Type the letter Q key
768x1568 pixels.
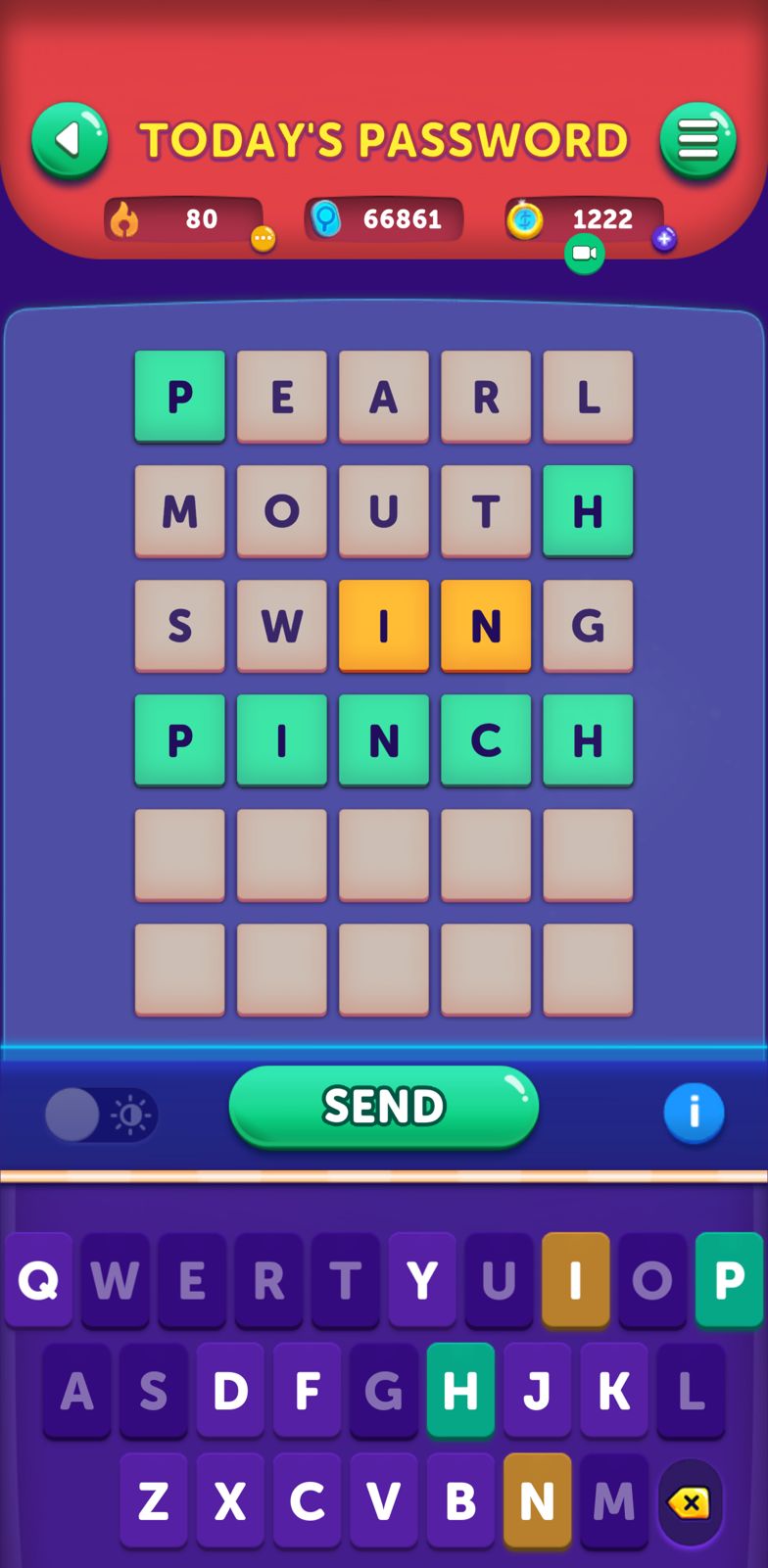point(38,1280)
